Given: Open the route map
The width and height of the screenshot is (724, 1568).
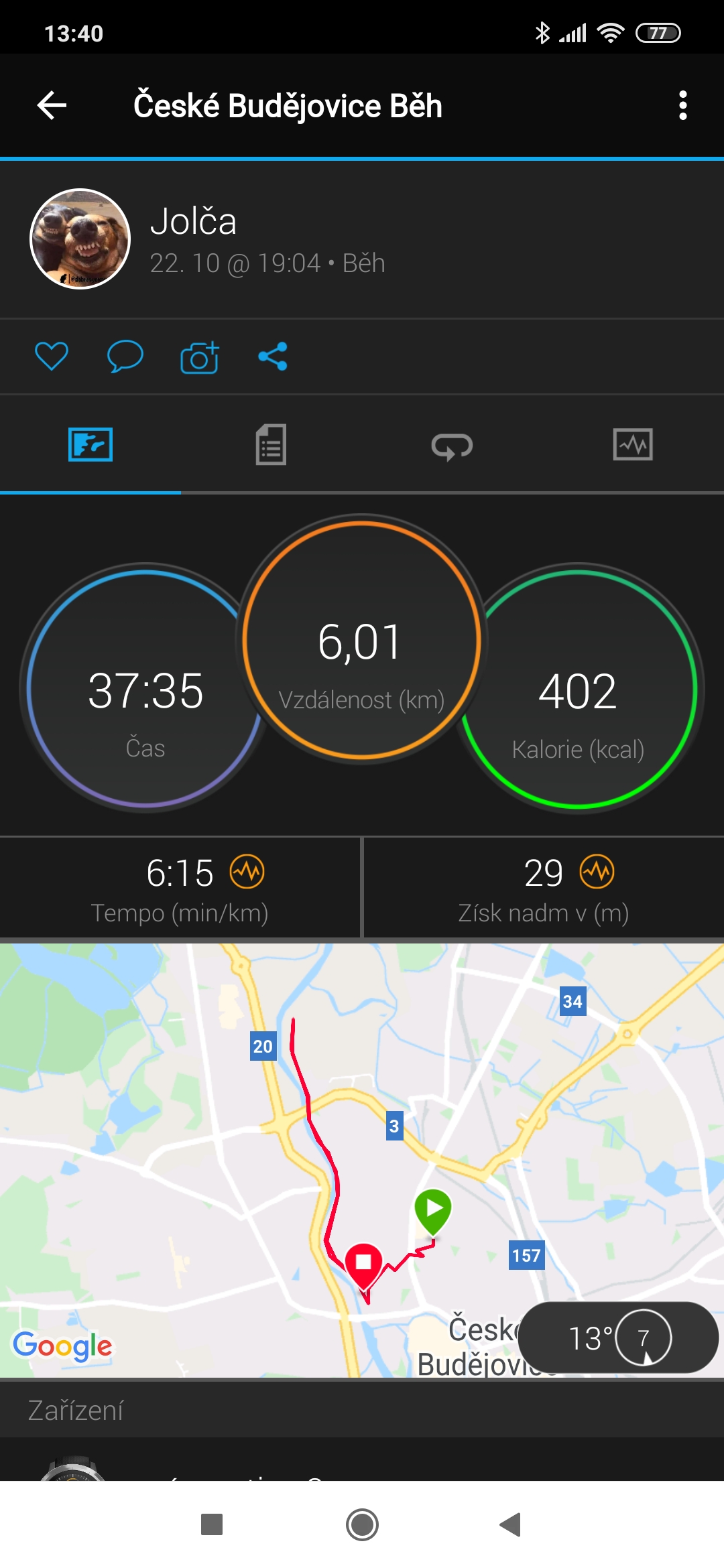Looking at the screenshot, I should 362,1160.
